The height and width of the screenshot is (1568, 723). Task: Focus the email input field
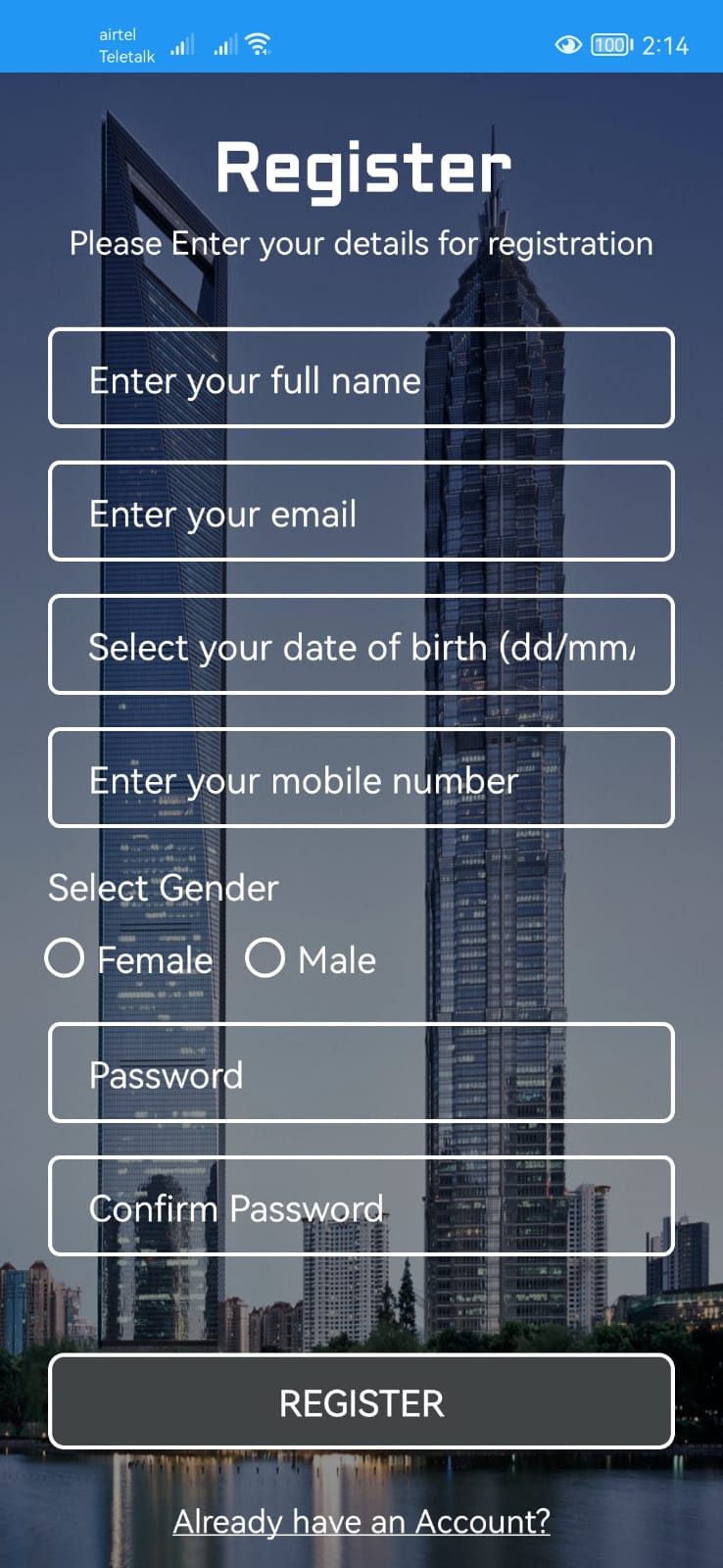361,512
